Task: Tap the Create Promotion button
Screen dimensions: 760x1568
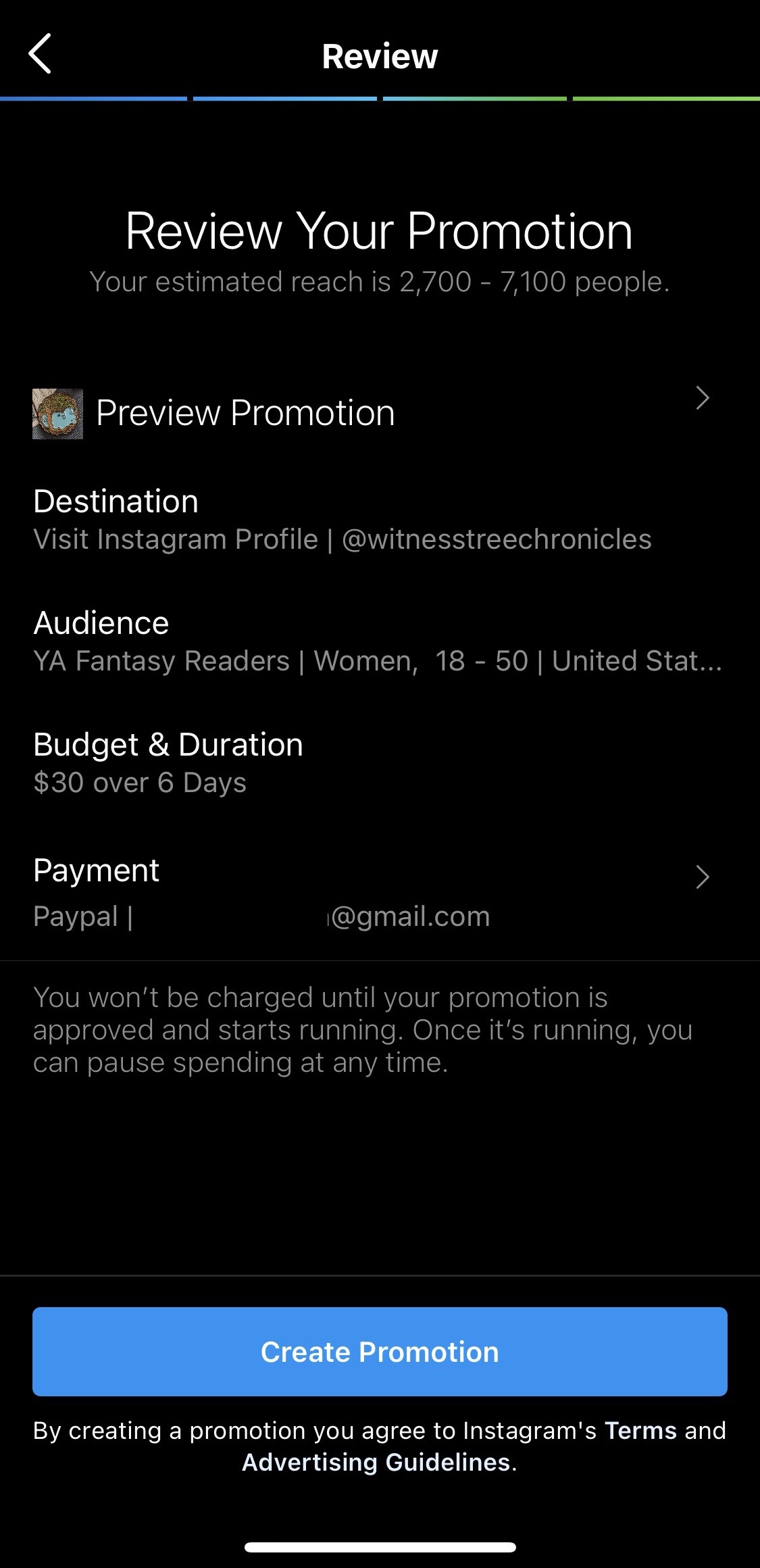Action: click(380, 1352)
